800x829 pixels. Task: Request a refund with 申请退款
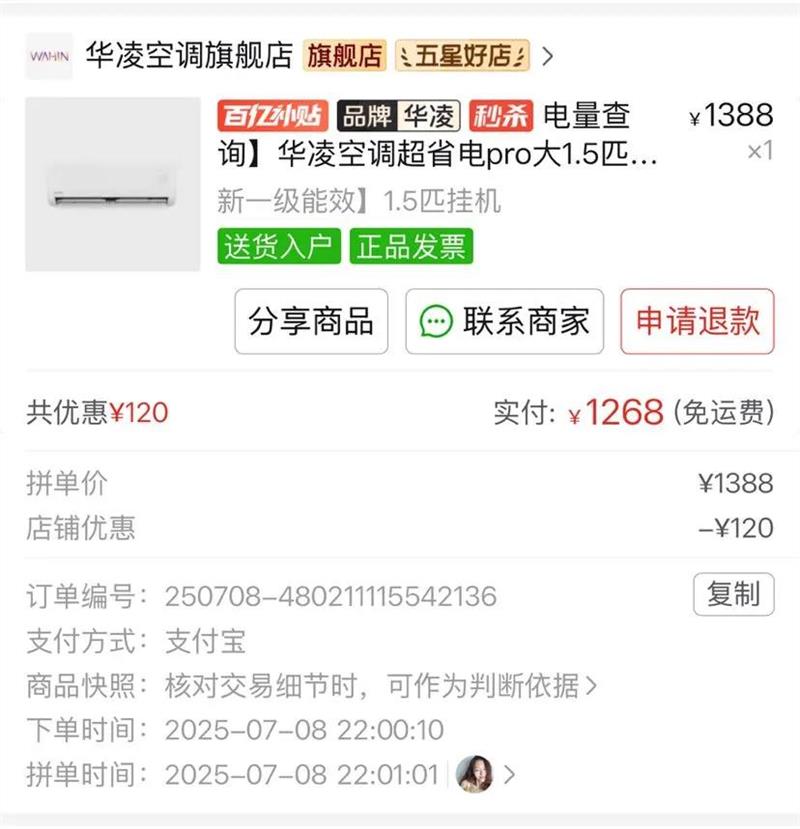[x=697, y=321]
